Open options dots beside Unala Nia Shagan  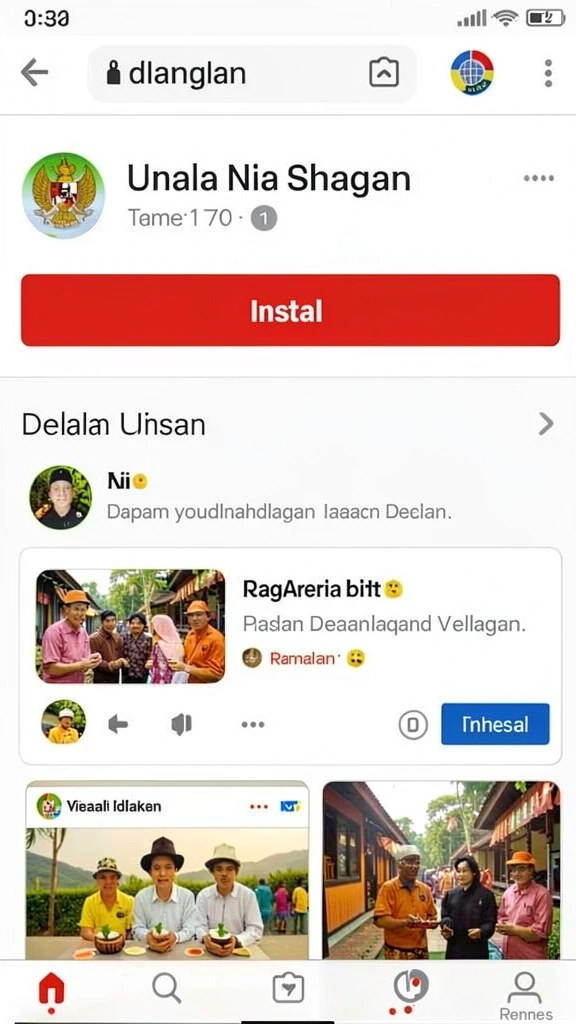(x=539, y=178)
